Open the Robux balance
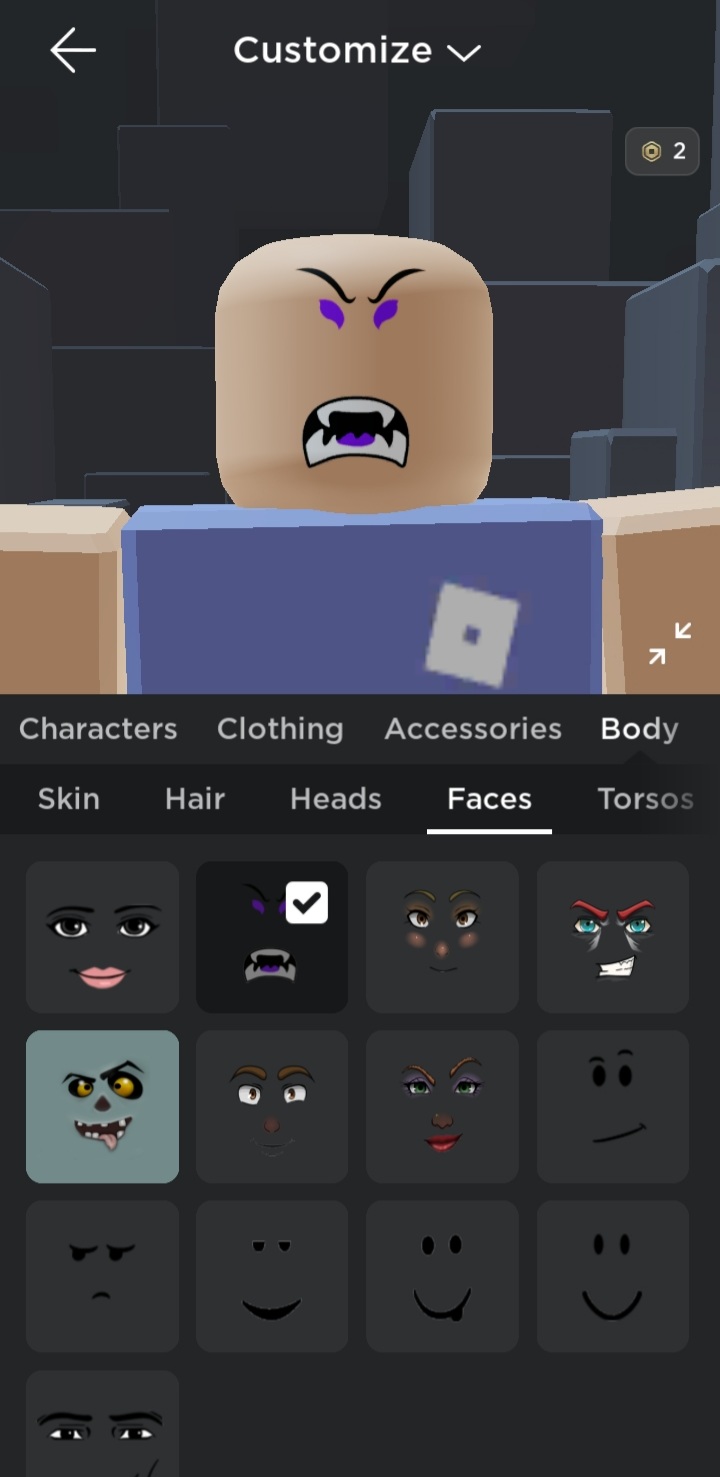The height and width of the screenshot is (1477, 720). point(662,152)
